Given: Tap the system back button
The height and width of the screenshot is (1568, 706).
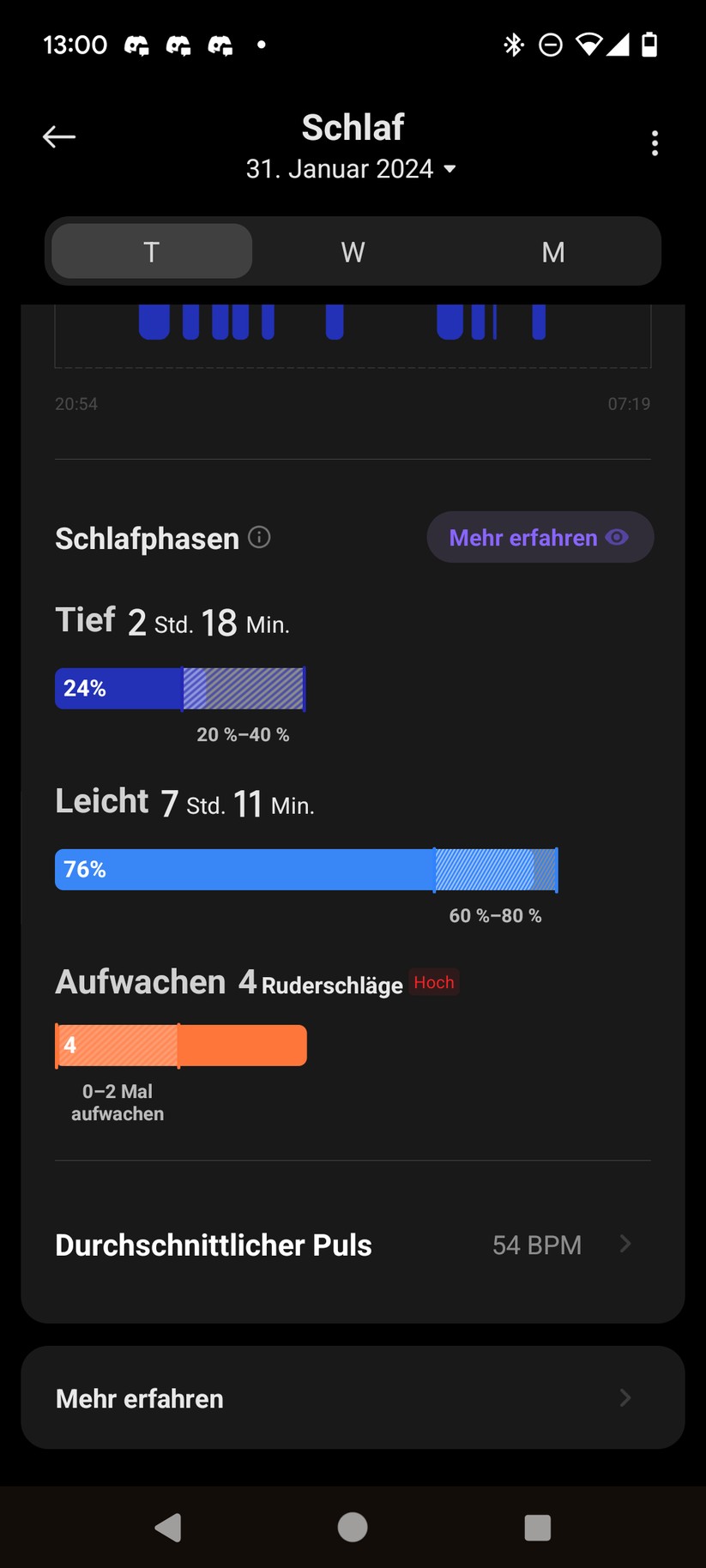Looking at the screenshot, I should pyautogui.click(x=168, y=1528).
